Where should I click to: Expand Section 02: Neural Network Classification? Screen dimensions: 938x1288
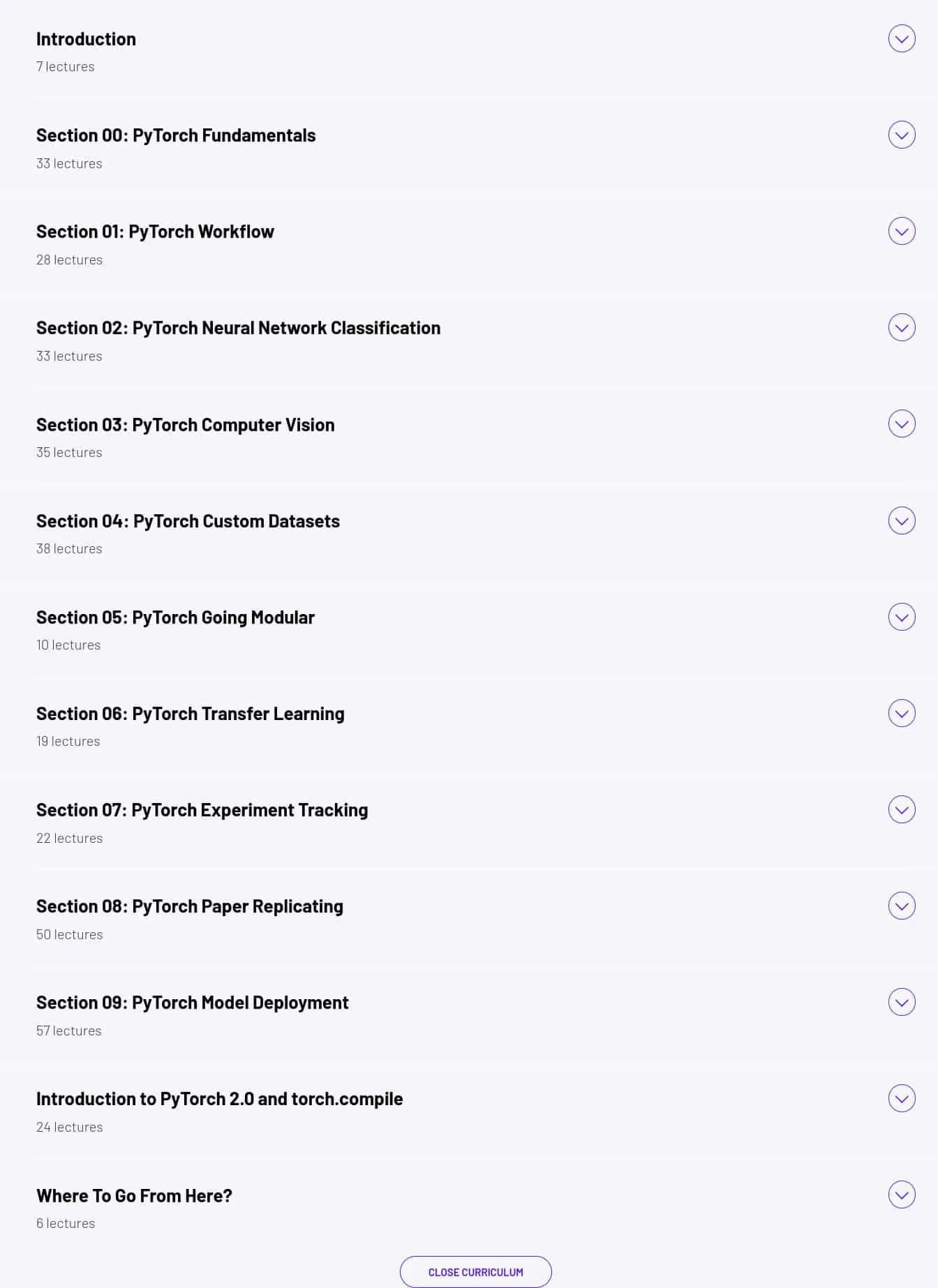coord(902,328)
